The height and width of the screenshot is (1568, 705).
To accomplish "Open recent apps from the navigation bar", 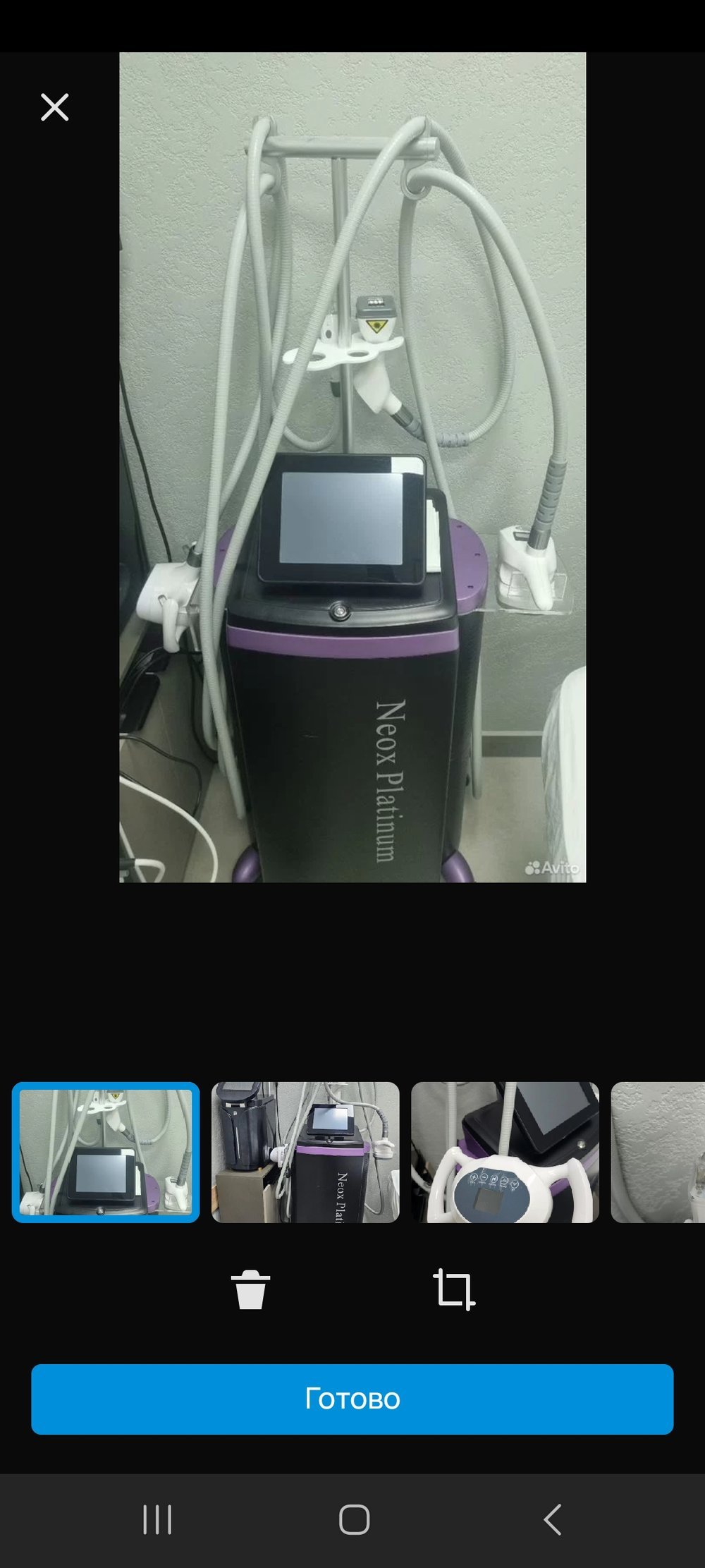I will pyautogui.click(x=157, y=1519).
